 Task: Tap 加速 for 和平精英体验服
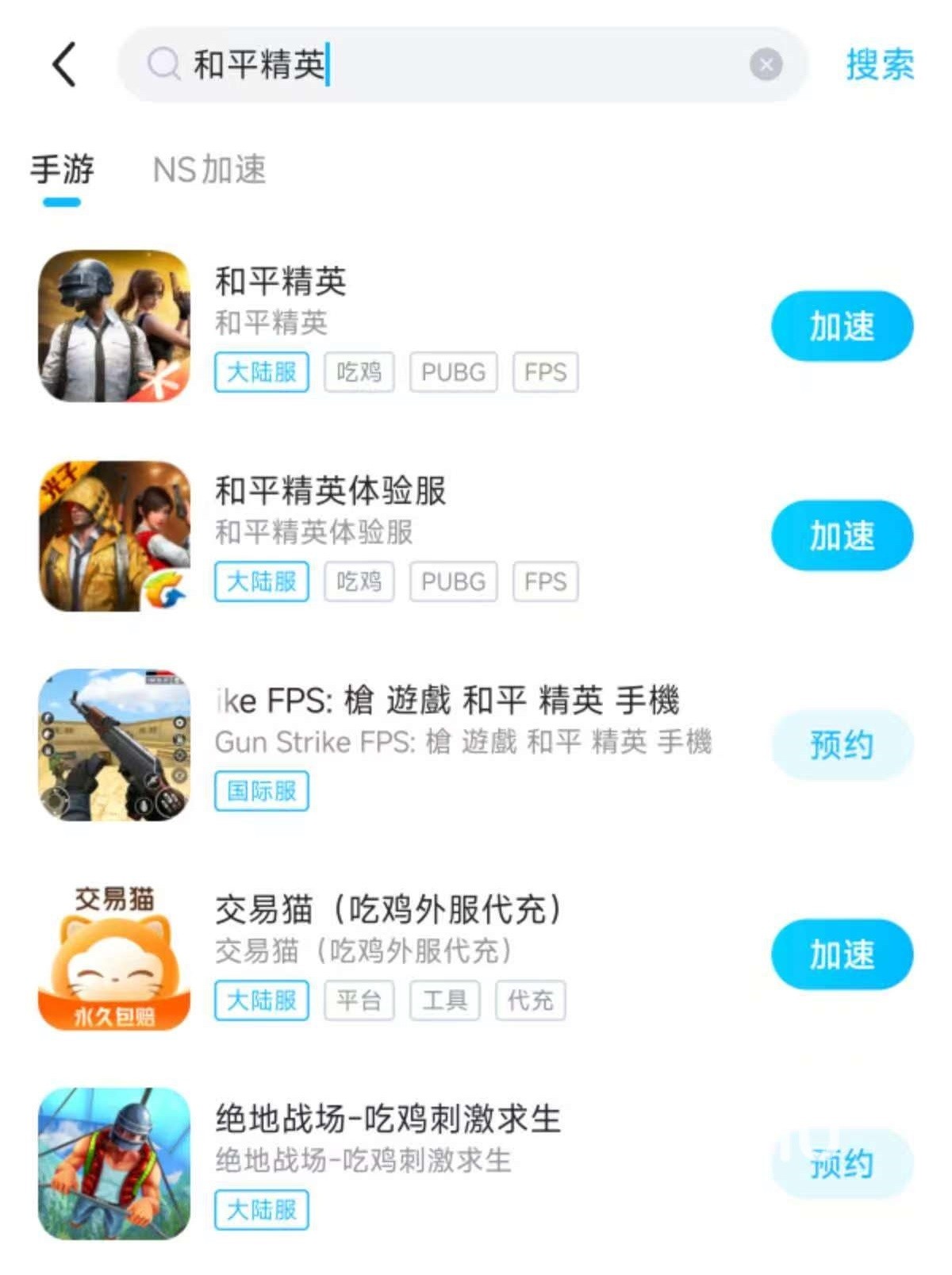(x=842, y=536)
